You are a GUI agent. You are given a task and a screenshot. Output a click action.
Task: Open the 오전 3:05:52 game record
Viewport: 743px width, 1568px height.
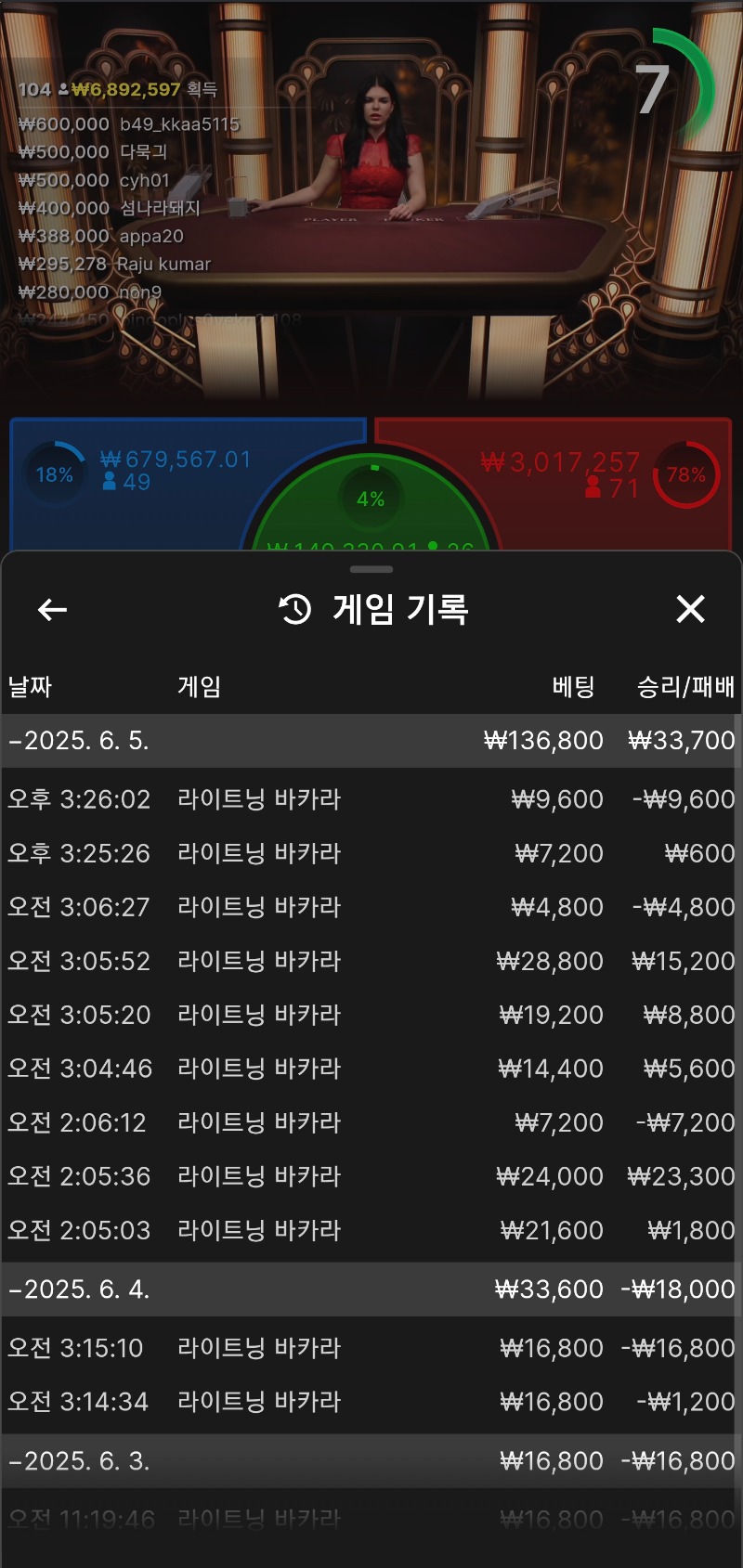[x=371, y=961]
